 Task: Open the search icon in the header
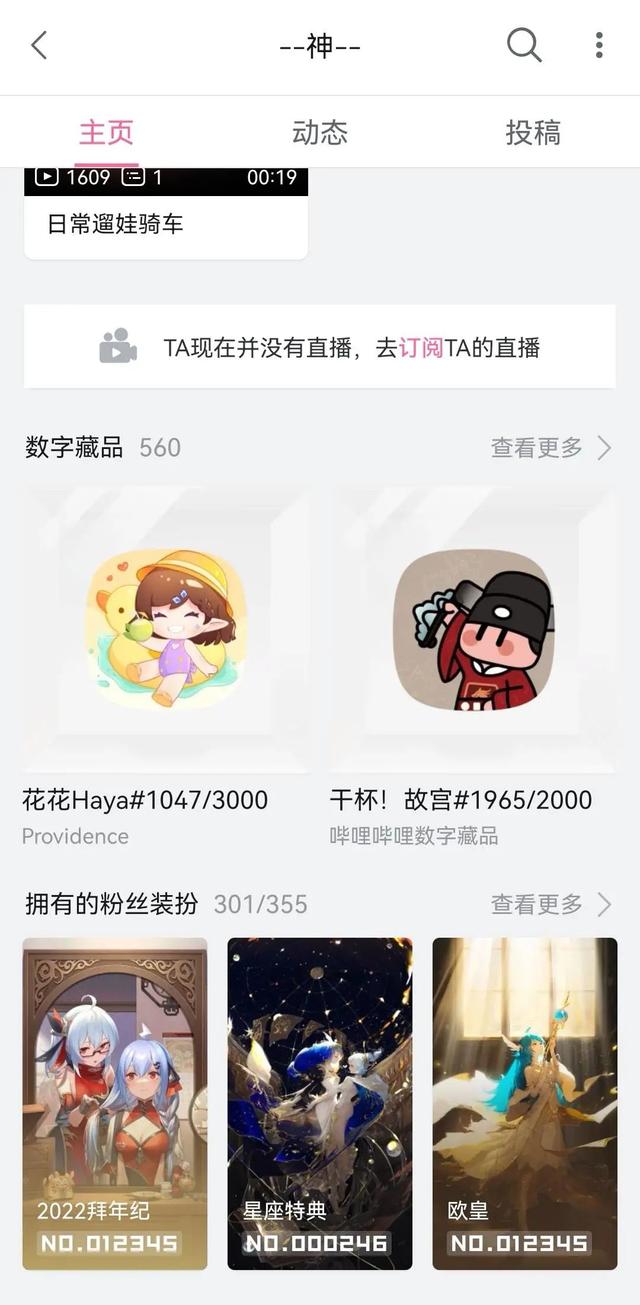click(524, 45)
